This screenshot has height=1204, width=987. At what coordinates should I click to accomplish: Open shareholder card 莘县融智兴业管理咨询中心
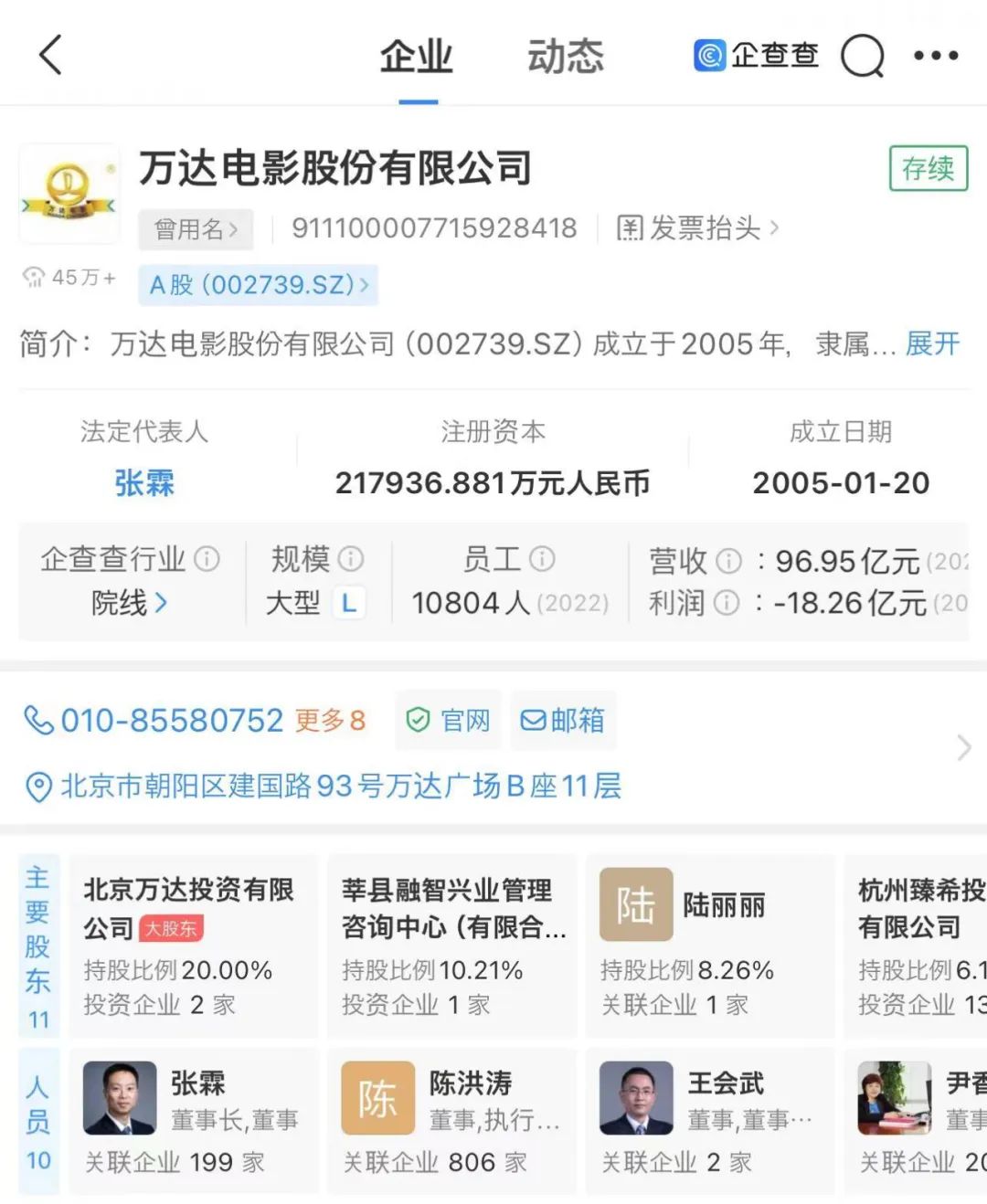tap(452, 945)
